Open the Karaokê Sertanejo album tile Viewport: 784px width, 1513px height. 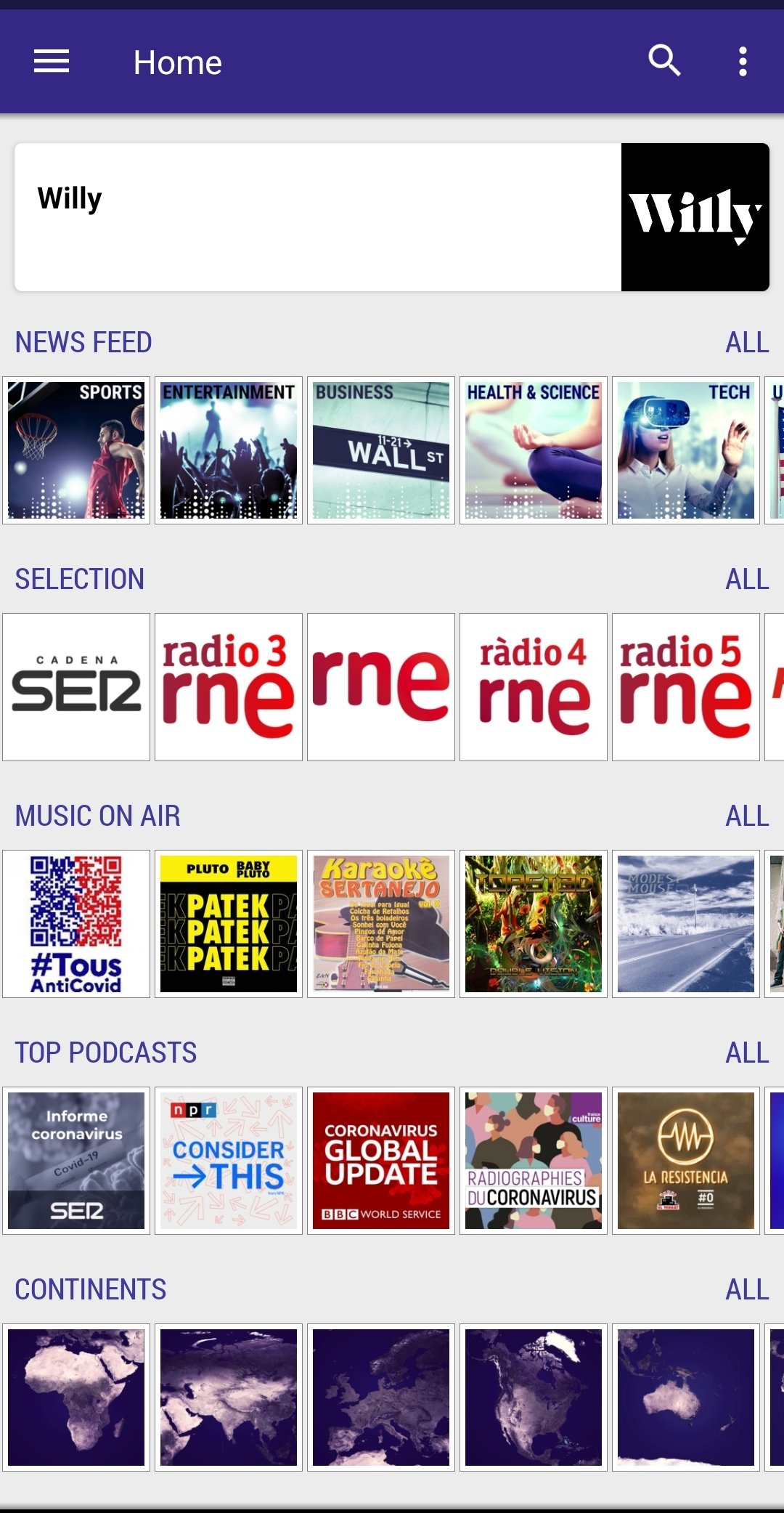381,924
